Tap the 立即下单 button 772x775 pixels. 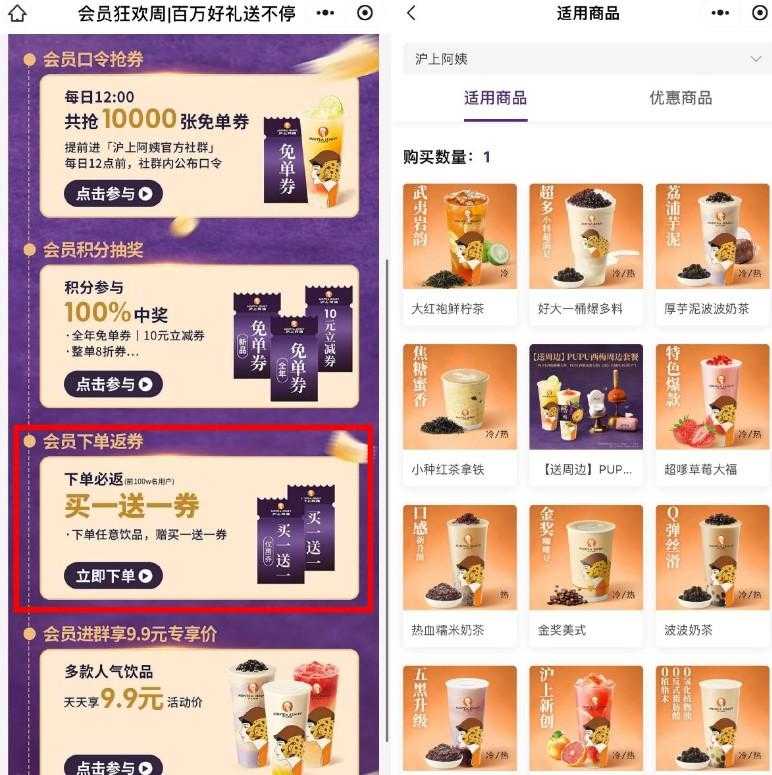(x=113, y=575)
